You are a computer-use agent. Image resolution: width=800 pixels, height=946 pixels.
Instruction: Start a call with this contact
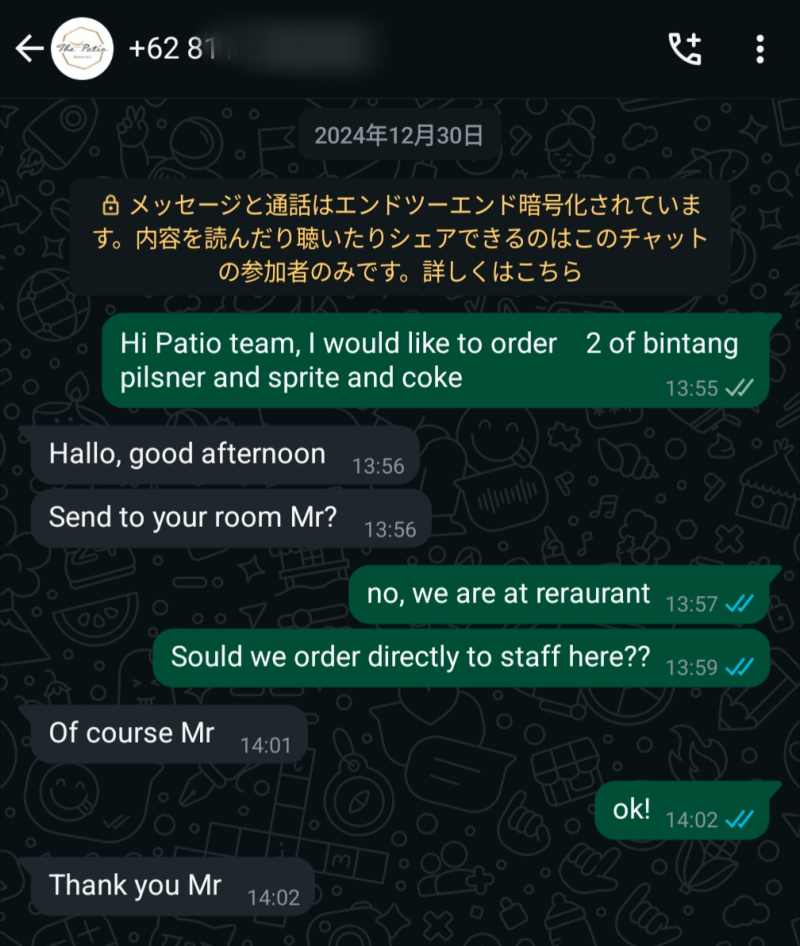point(685,48)
